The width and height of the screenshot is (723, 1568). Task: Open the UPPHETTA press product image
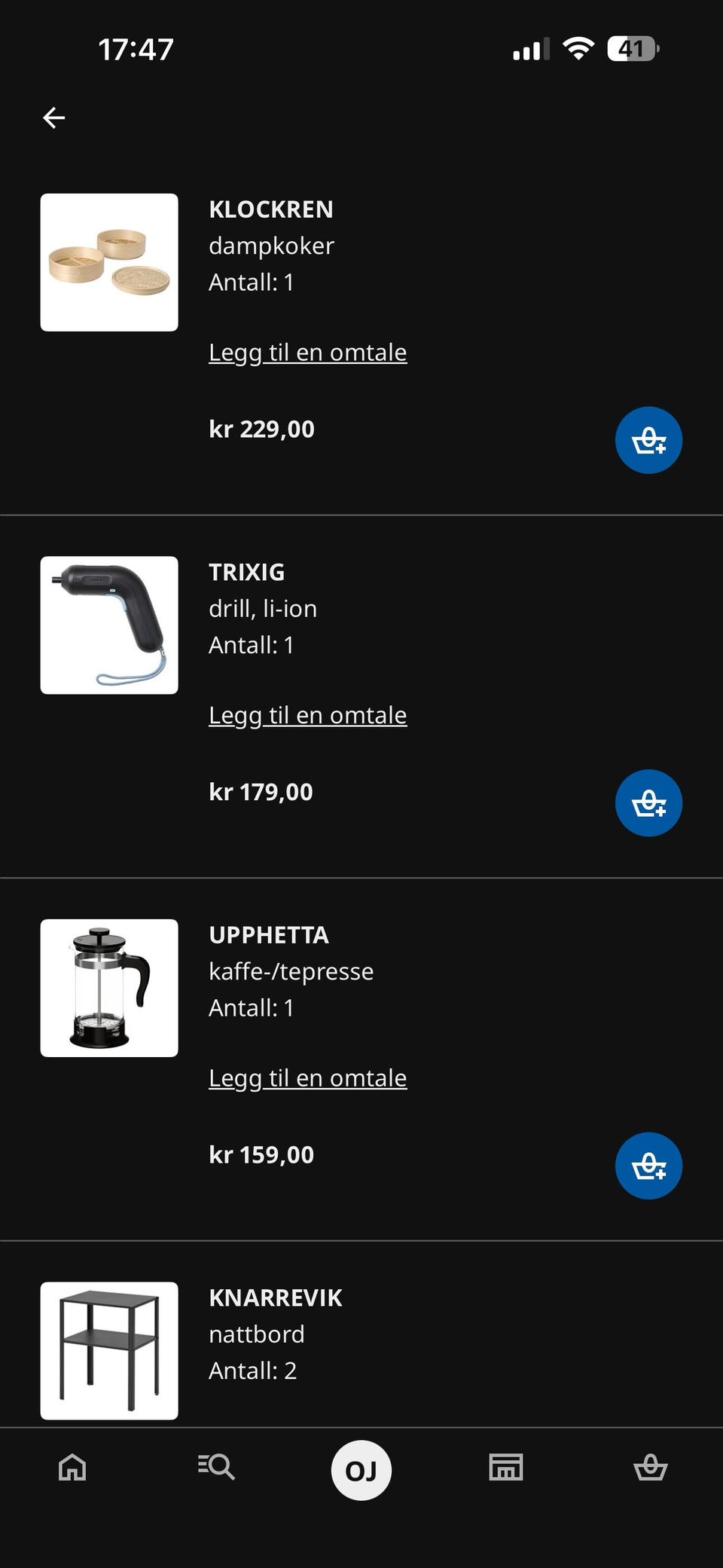(x=109, y=988)
